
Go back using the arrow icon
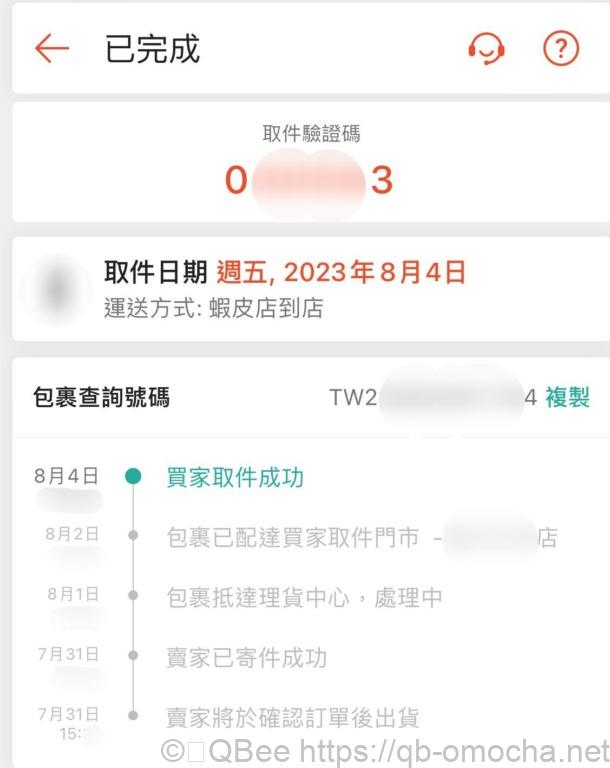[x=52, y=48]
